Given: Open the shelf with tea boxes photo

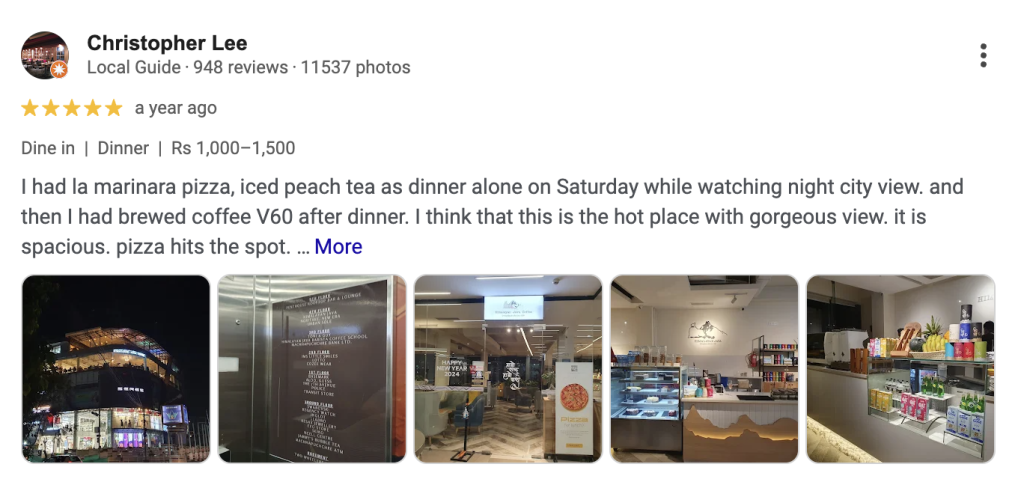Looking at the screenshot, I should pos(900,368).
